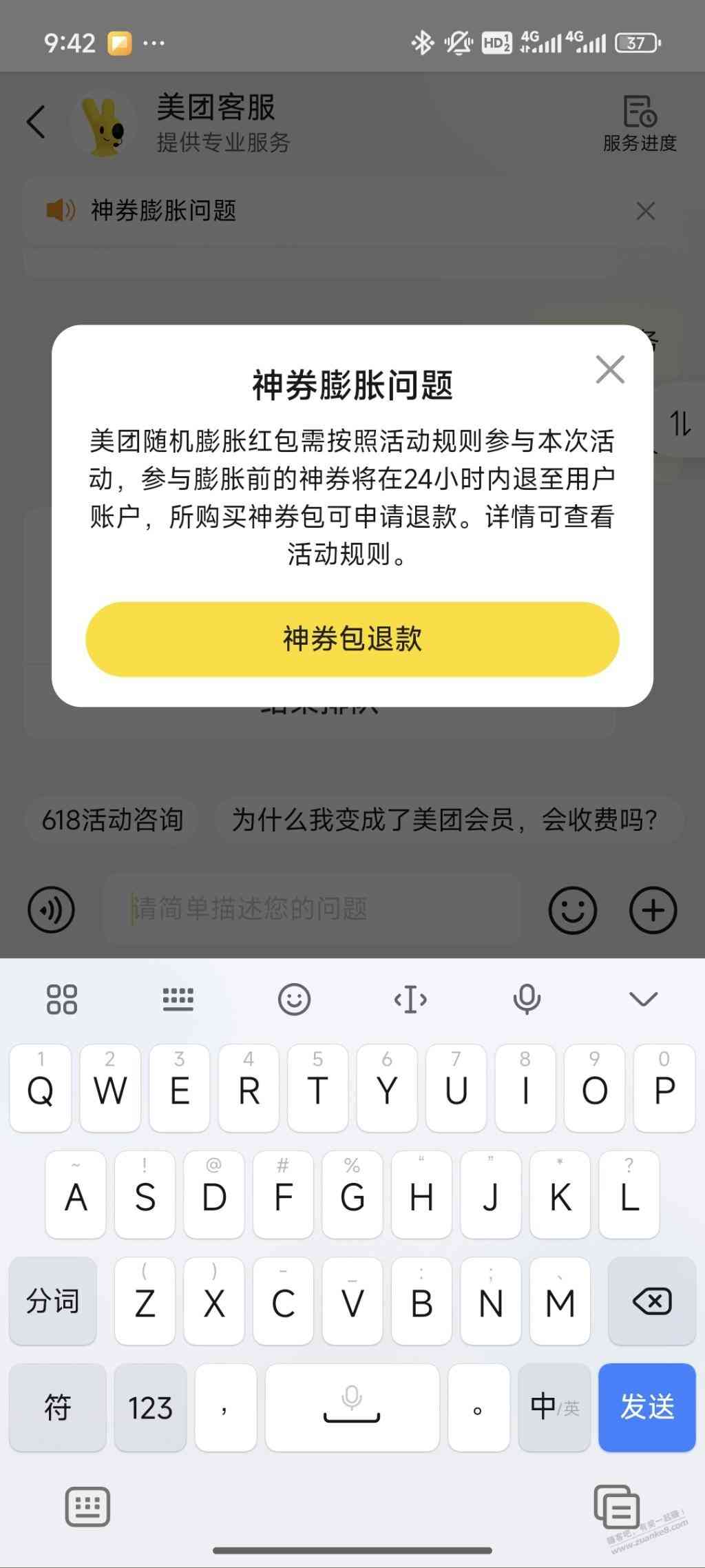Screen dimensions: 705x1568
Task: Open the 123 number keyboard
Action: click(x=150, y=1407)
